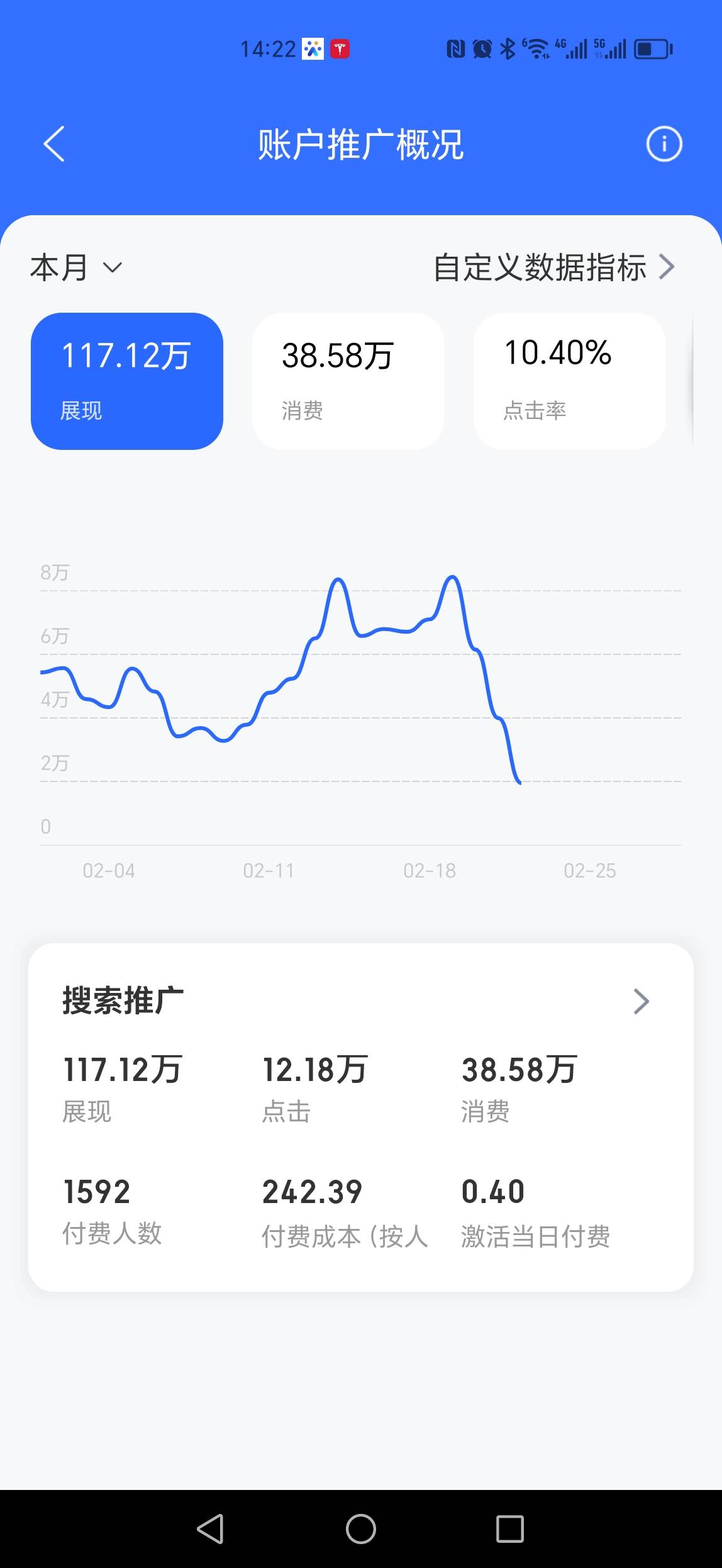This screenshot has width=722, height=1568.
Task: Open 自定义数据指标 settings
Action: coord(554,267)
